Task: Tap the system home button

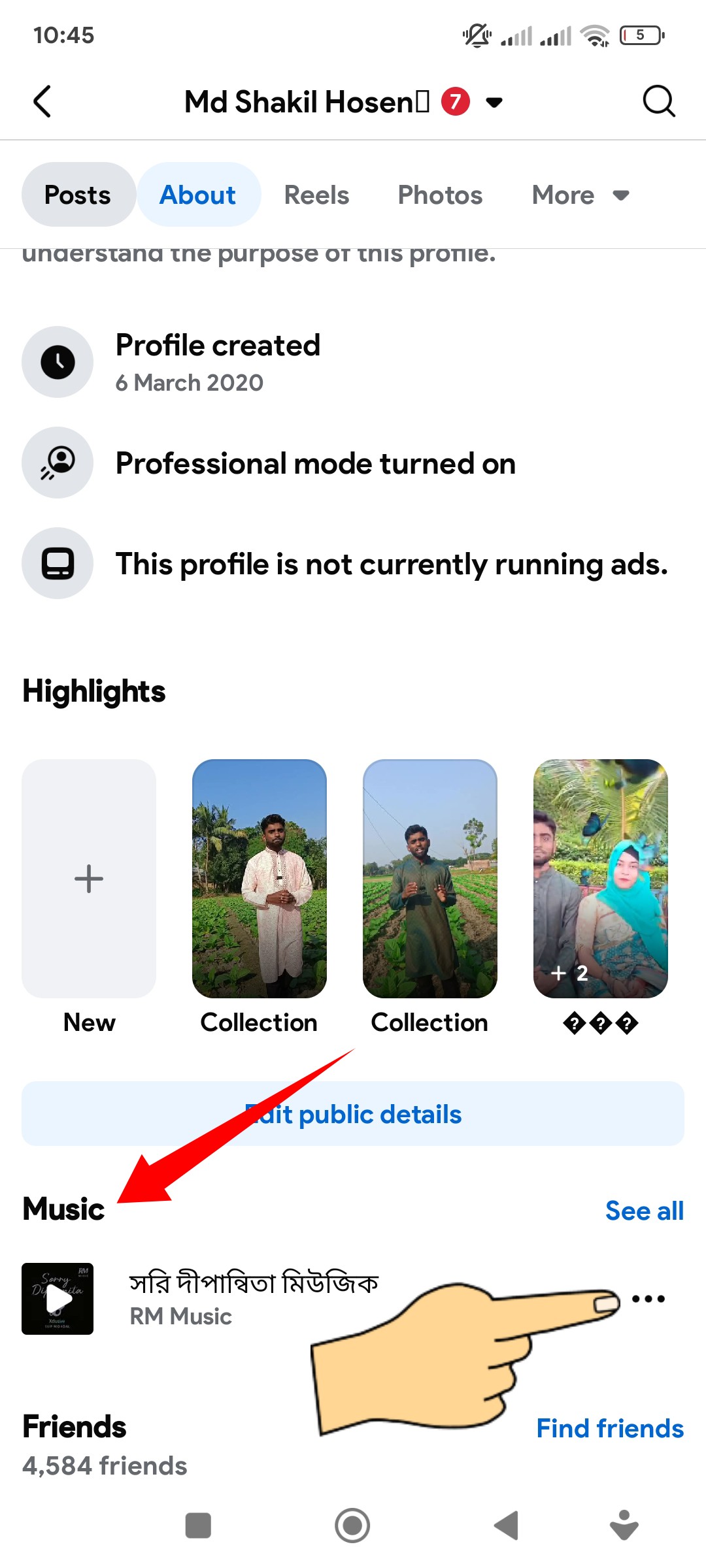Action: point(352,1526)
